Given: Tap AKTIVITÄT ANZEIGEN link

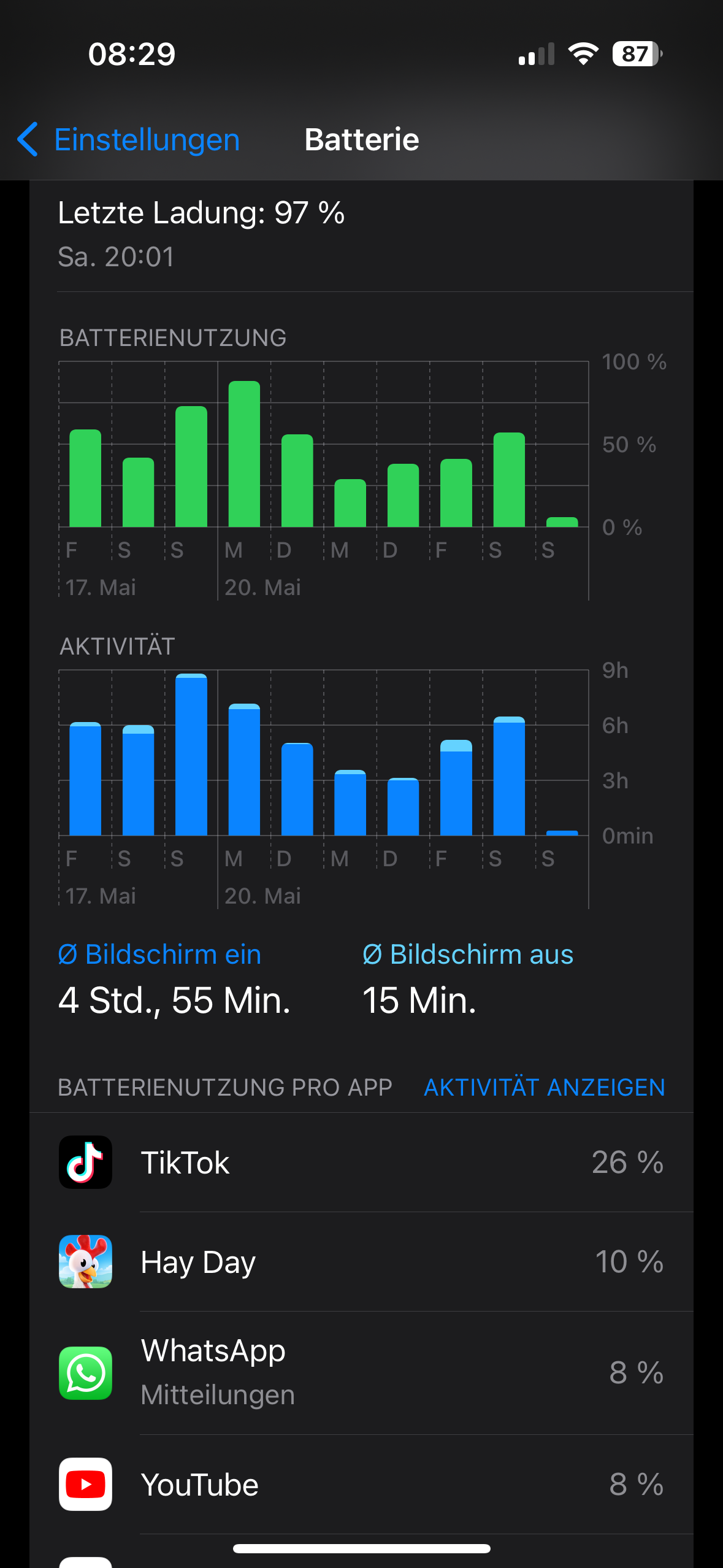Looking at the screenshot, I should point(544,1087).
